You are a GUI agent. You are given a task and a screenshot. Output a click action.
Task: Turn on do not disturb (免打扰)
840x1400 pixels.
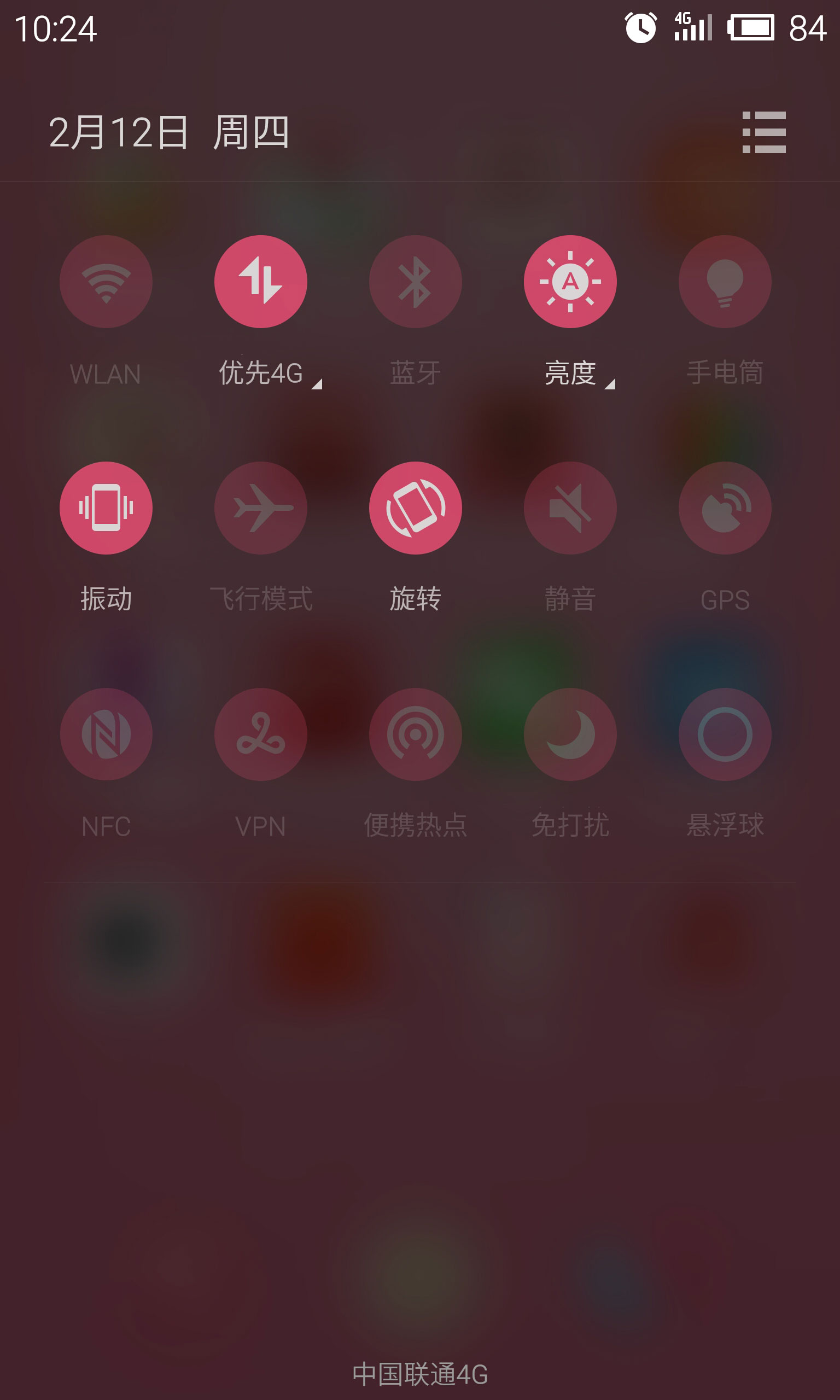point(570,734)
